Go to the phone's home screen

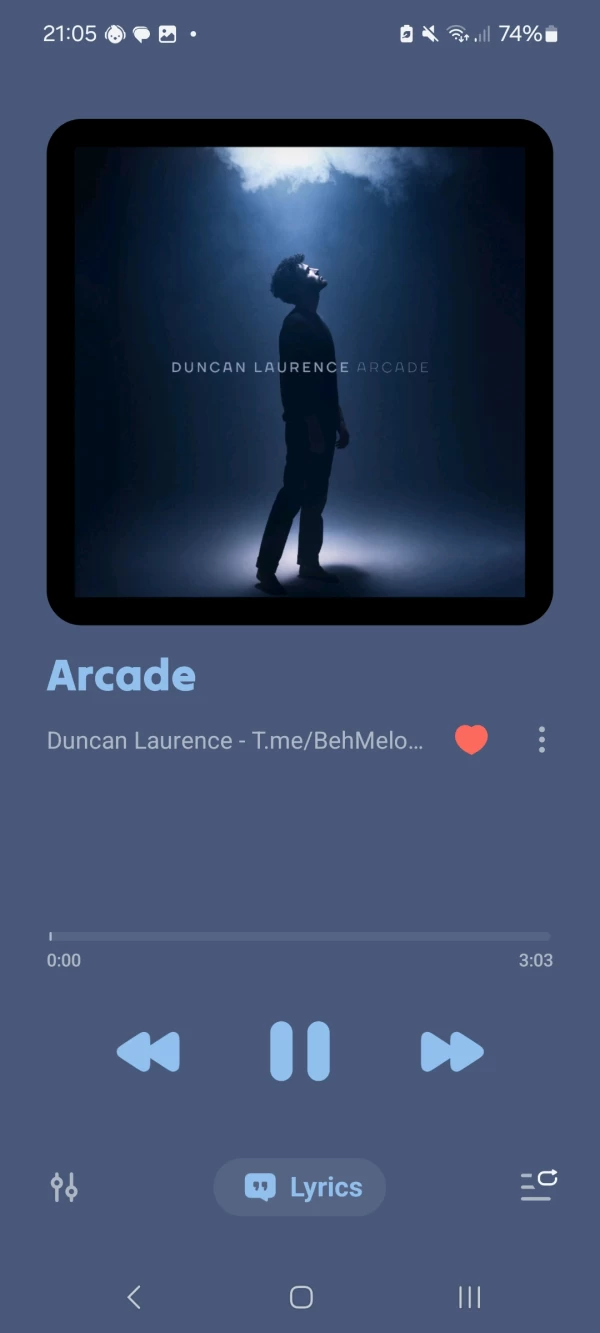(x=301, y=1297)
